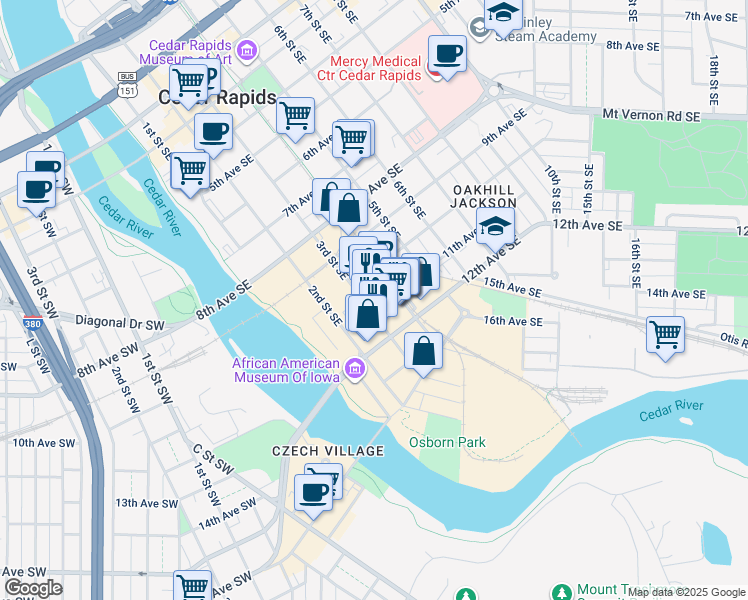Tap the shopping bag marker below 16th Ave SE
The width and height of the screenshot is (748, 600).
pos(423,353)
